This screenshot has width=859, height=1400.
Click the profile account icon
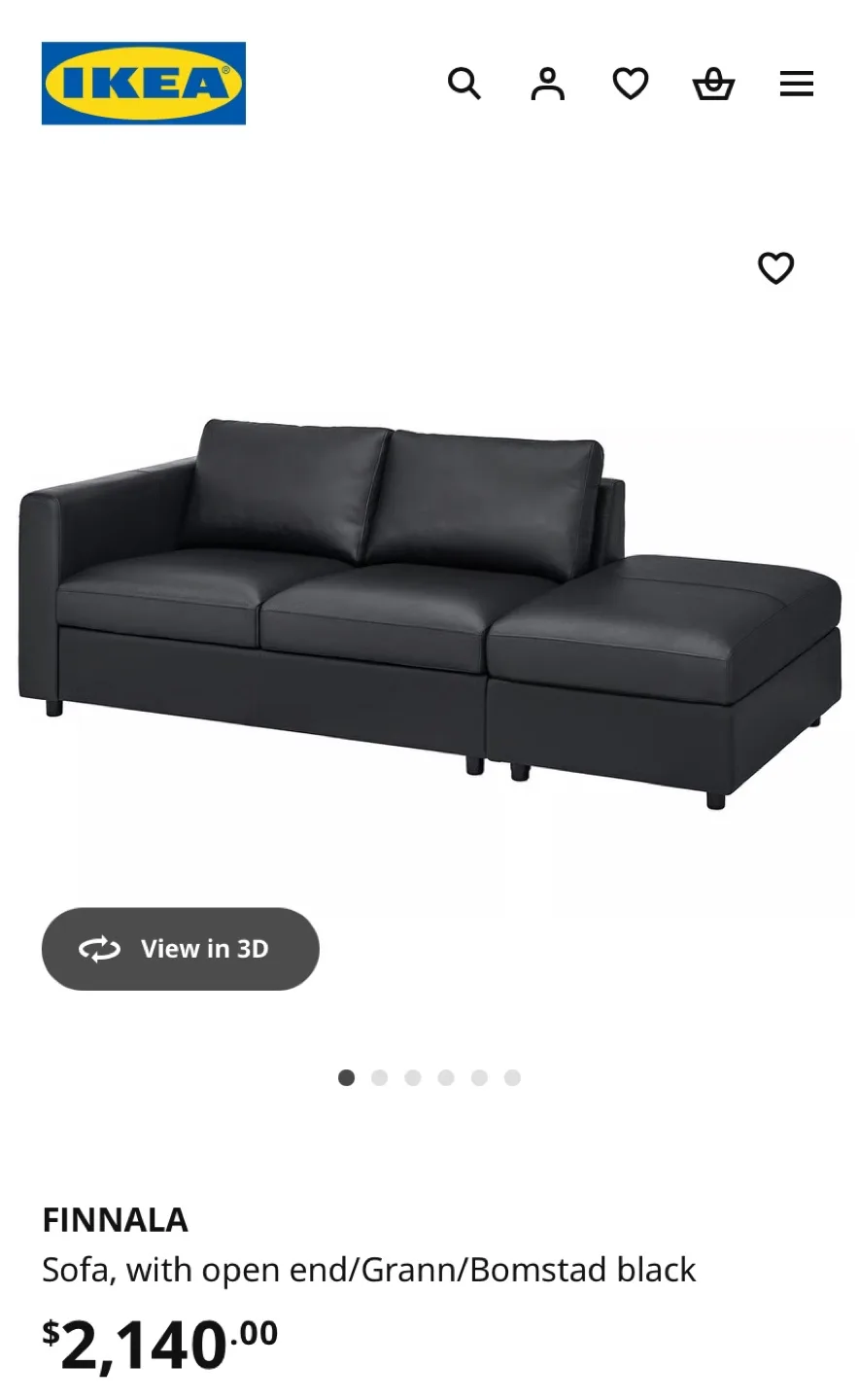click(x=547, y=84)
